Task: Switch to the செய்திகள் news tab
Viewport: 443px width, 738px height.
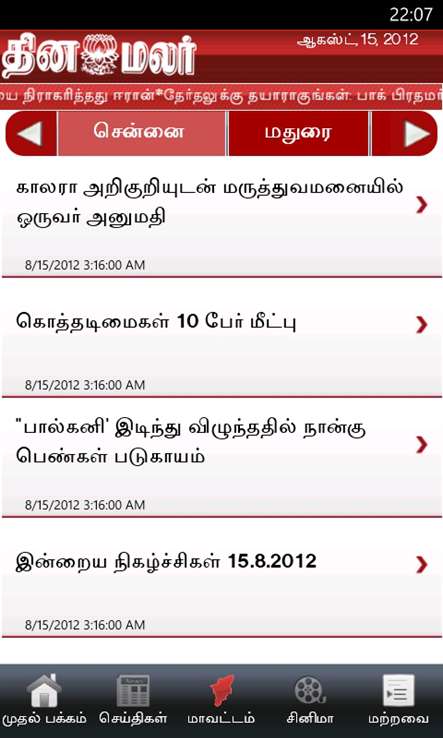Action: [133, 700]
